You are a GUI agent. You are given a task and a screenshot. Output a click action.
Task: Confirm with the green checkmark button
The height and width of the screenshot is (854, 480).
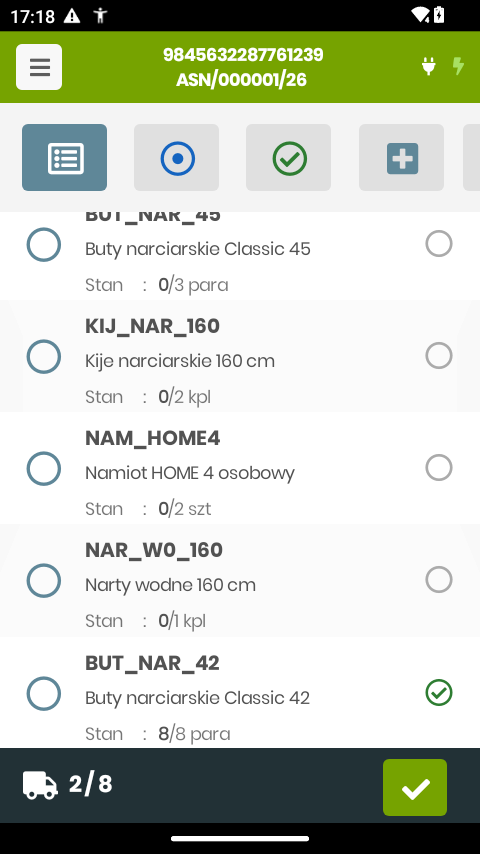[415, 788]
